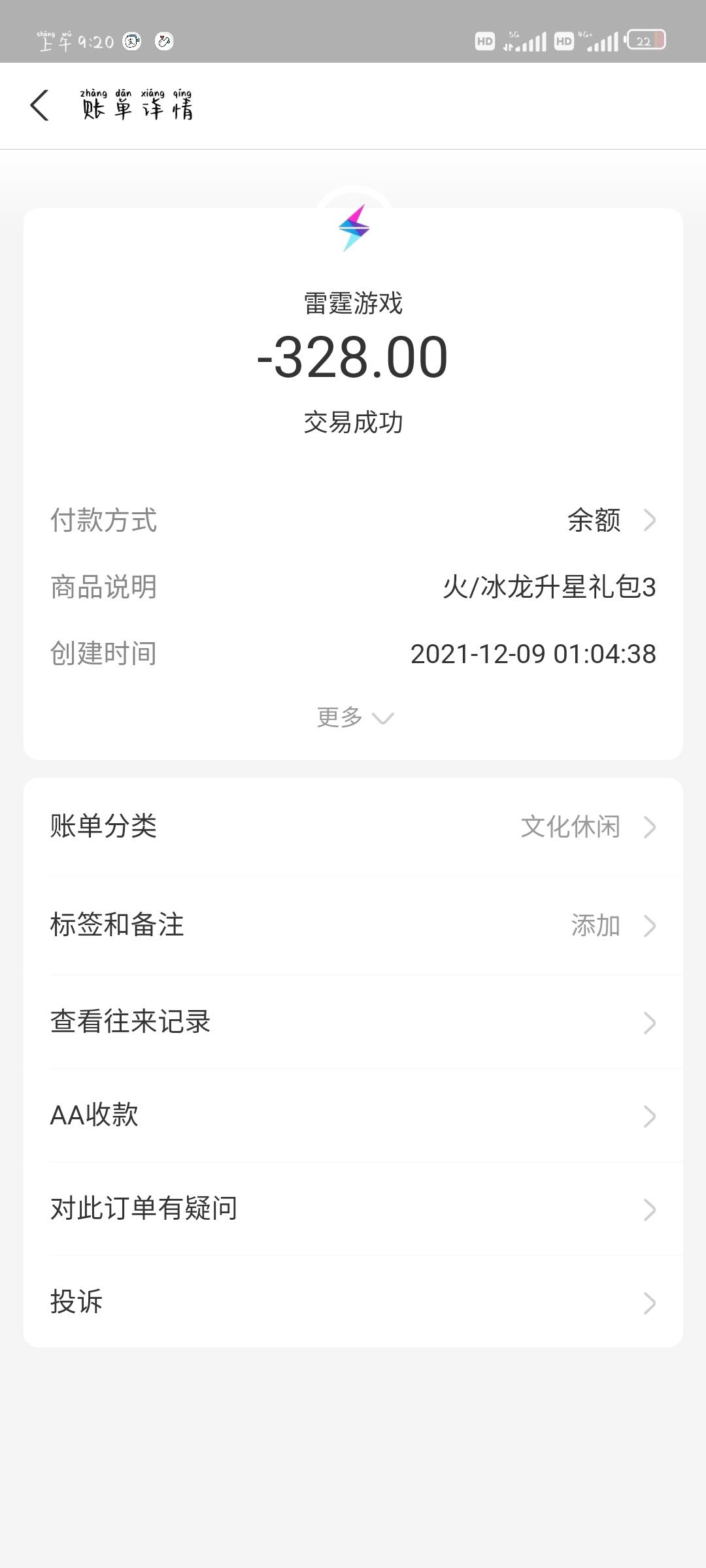Image resolution: width=706 pixels, height=1568 pixels.
Task: Tap the HD icon in the status bar
Action: click(x=484, y=41)
